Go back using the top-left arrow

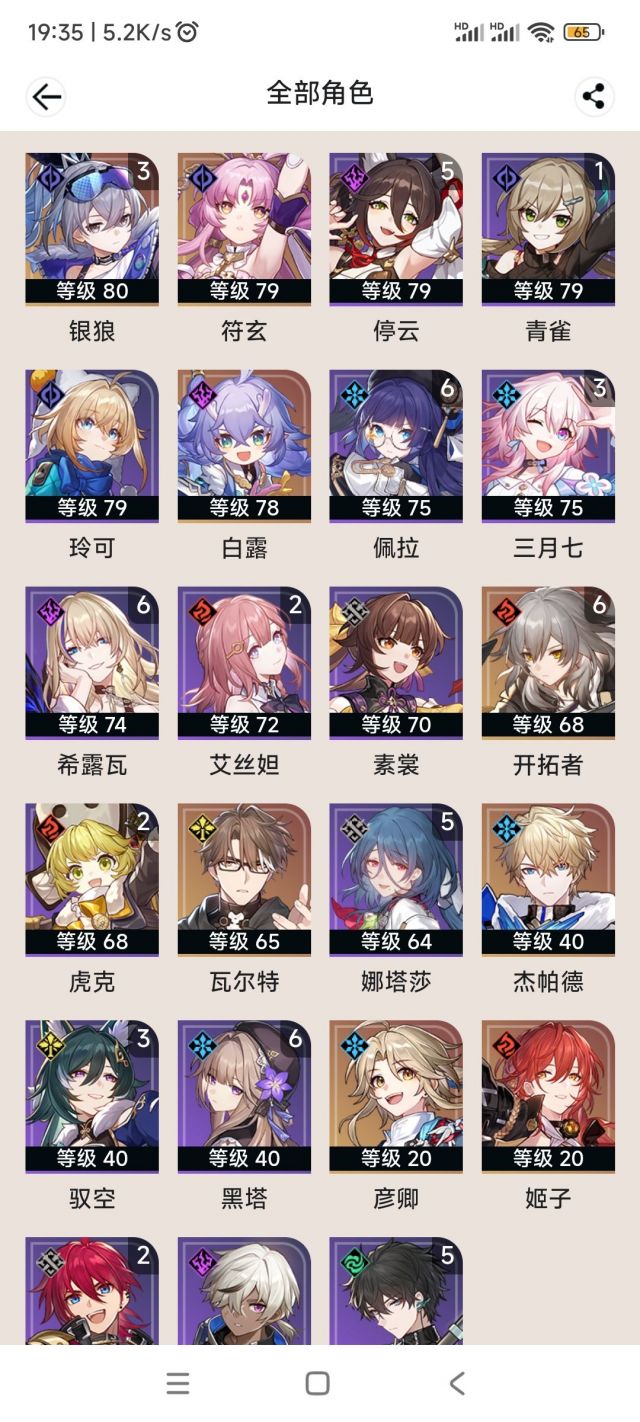point(47,96)
